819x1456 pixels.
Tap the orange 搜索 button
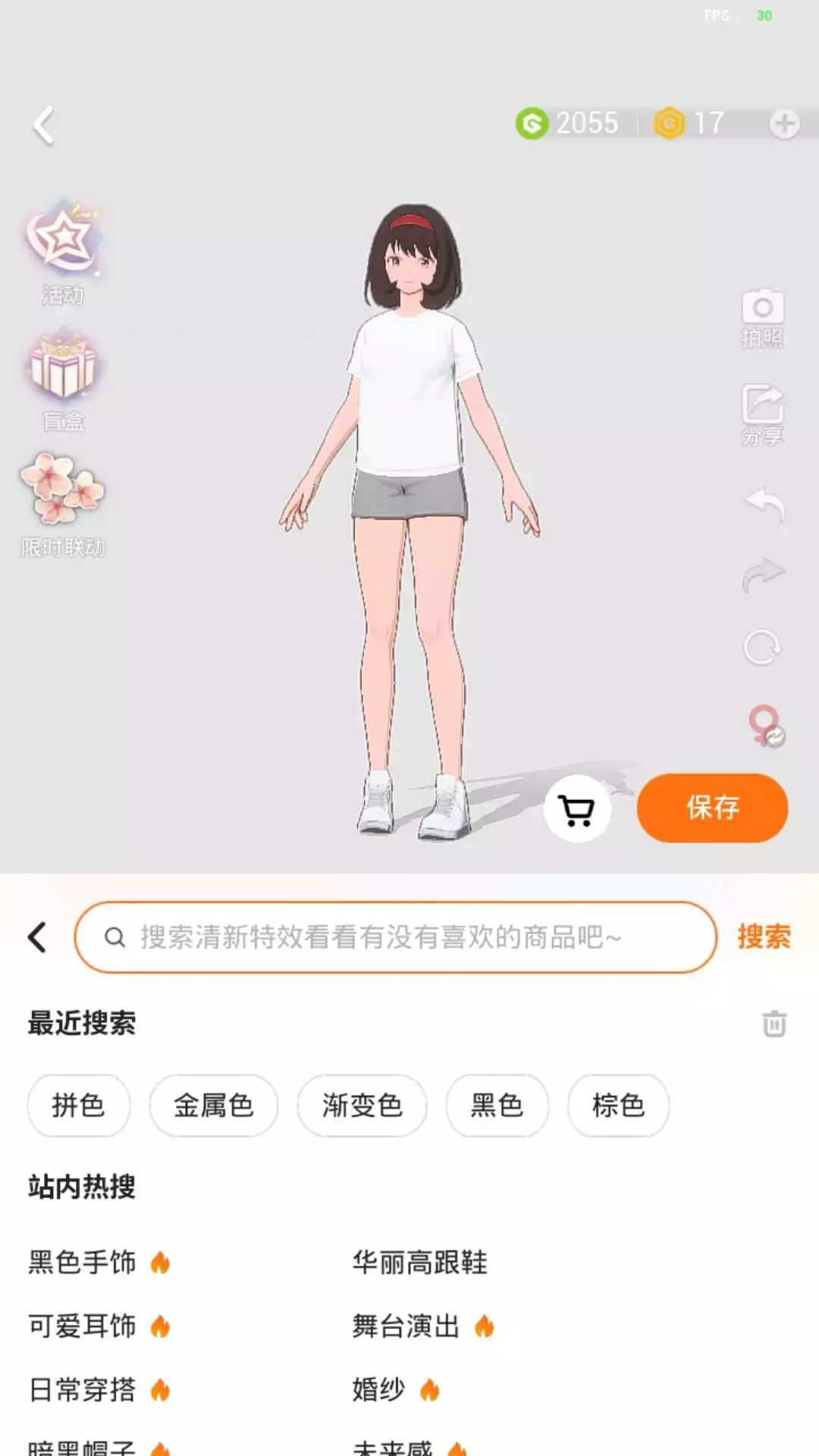tap(764, 937)
